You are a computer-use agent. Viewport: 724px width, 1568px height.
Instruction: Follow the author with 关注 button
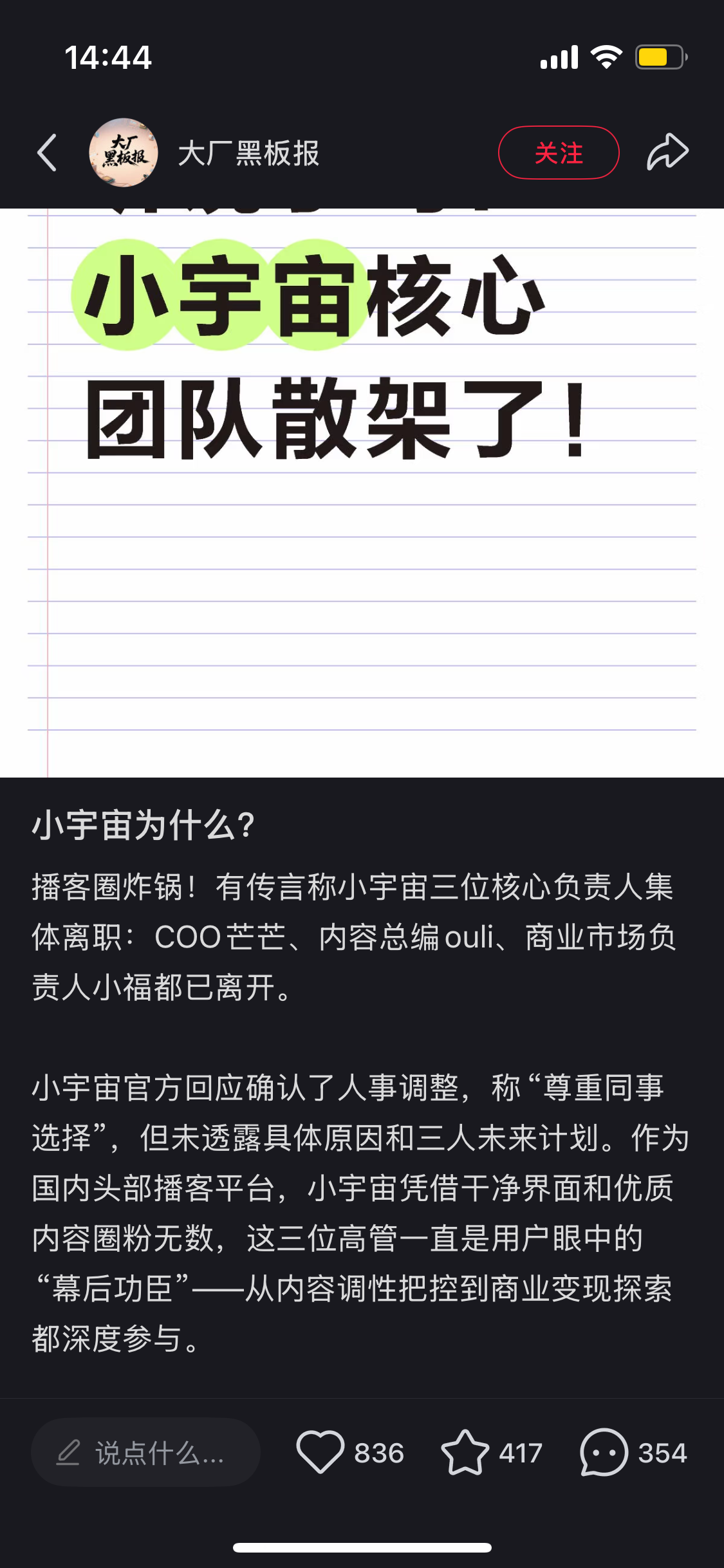(559, 153)
